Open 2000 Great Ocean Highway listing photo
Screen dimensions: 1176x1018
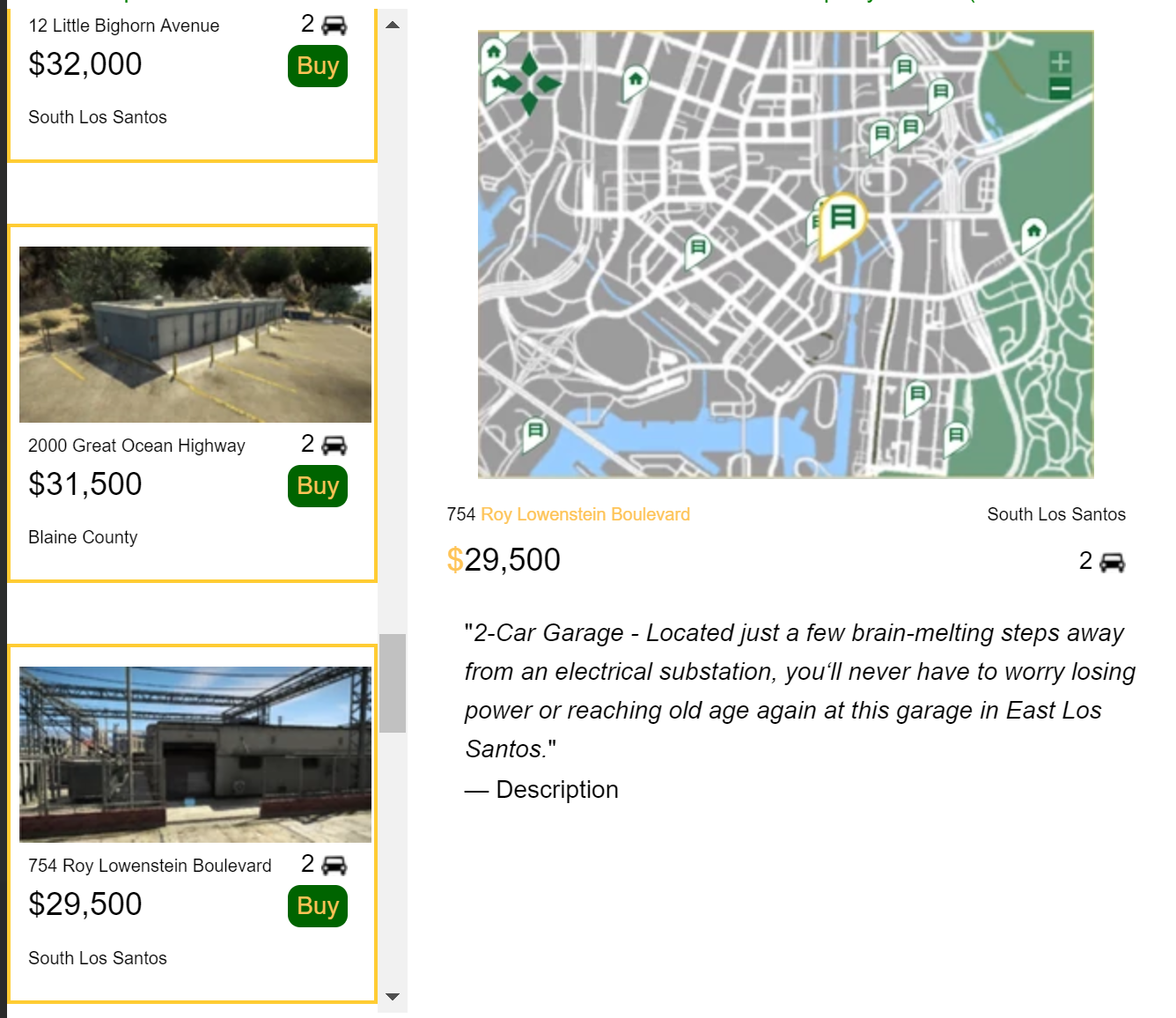coord(195,335)
